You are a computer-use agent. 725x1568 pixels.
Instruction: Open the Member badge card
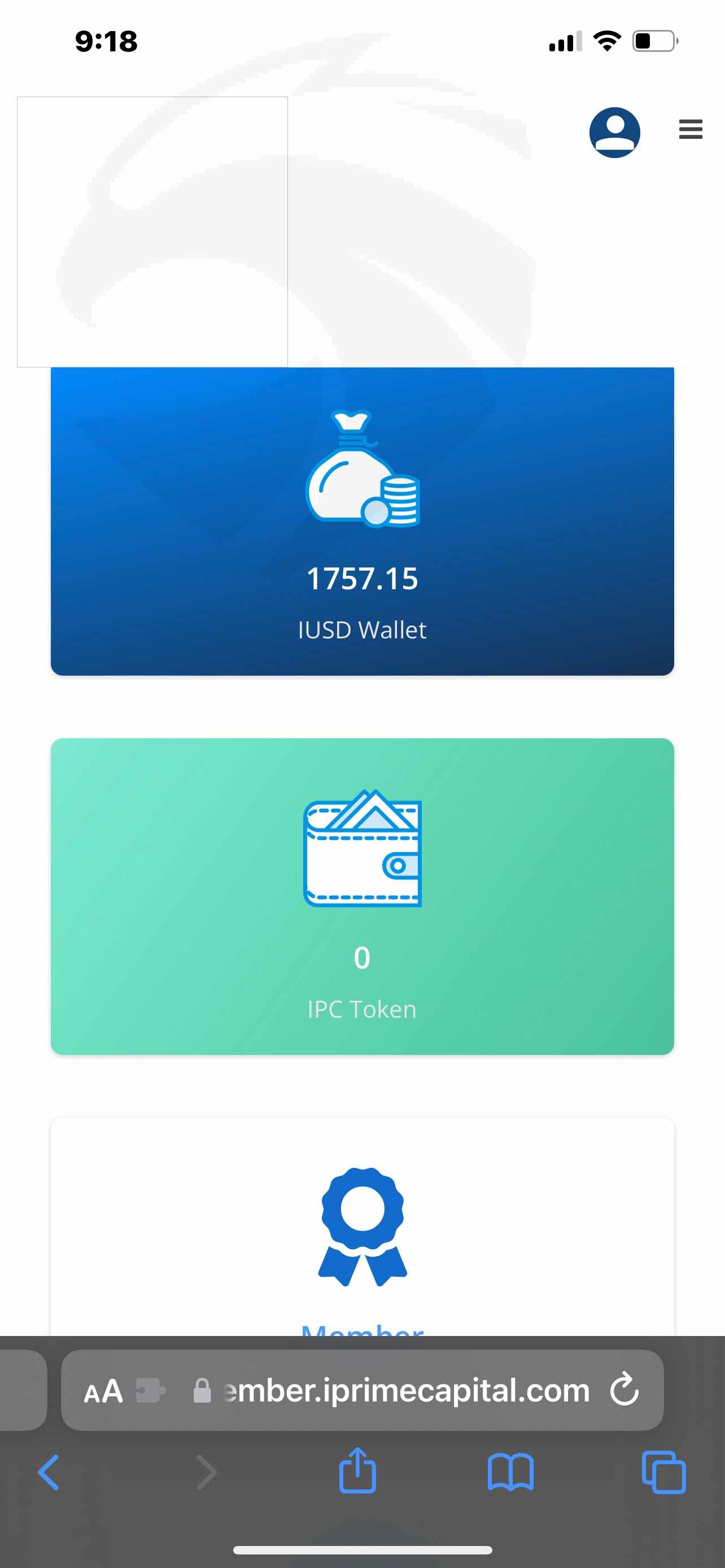362,1227
